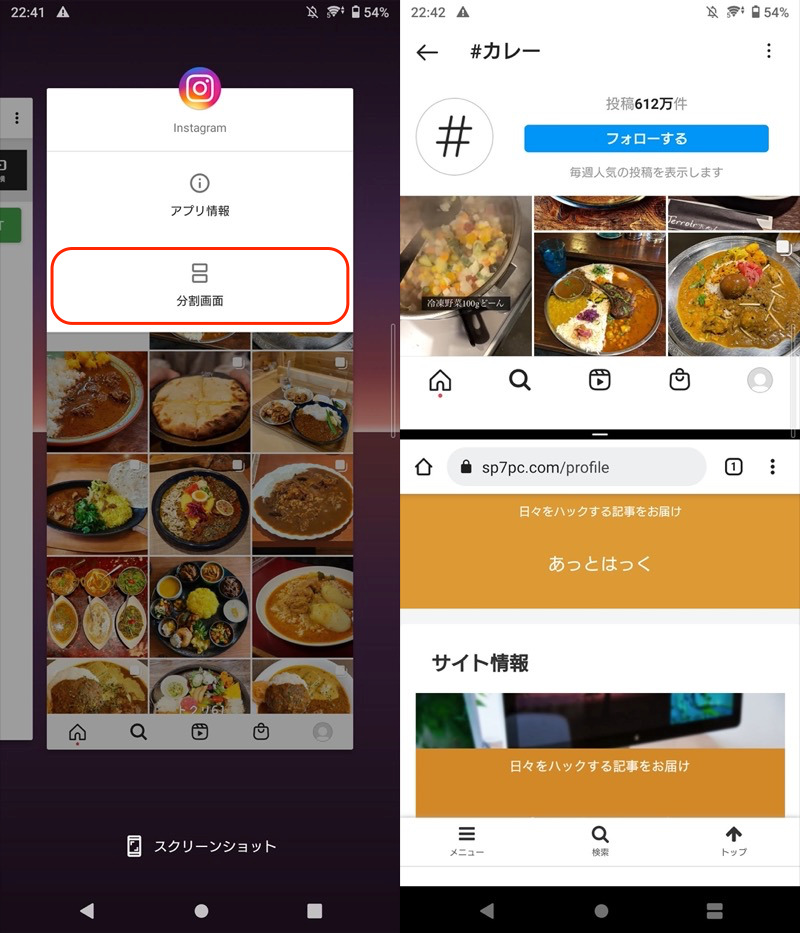Open the Chrome tab switcher
This screenshot has width=800, height=933.
(x=733, y=467)
